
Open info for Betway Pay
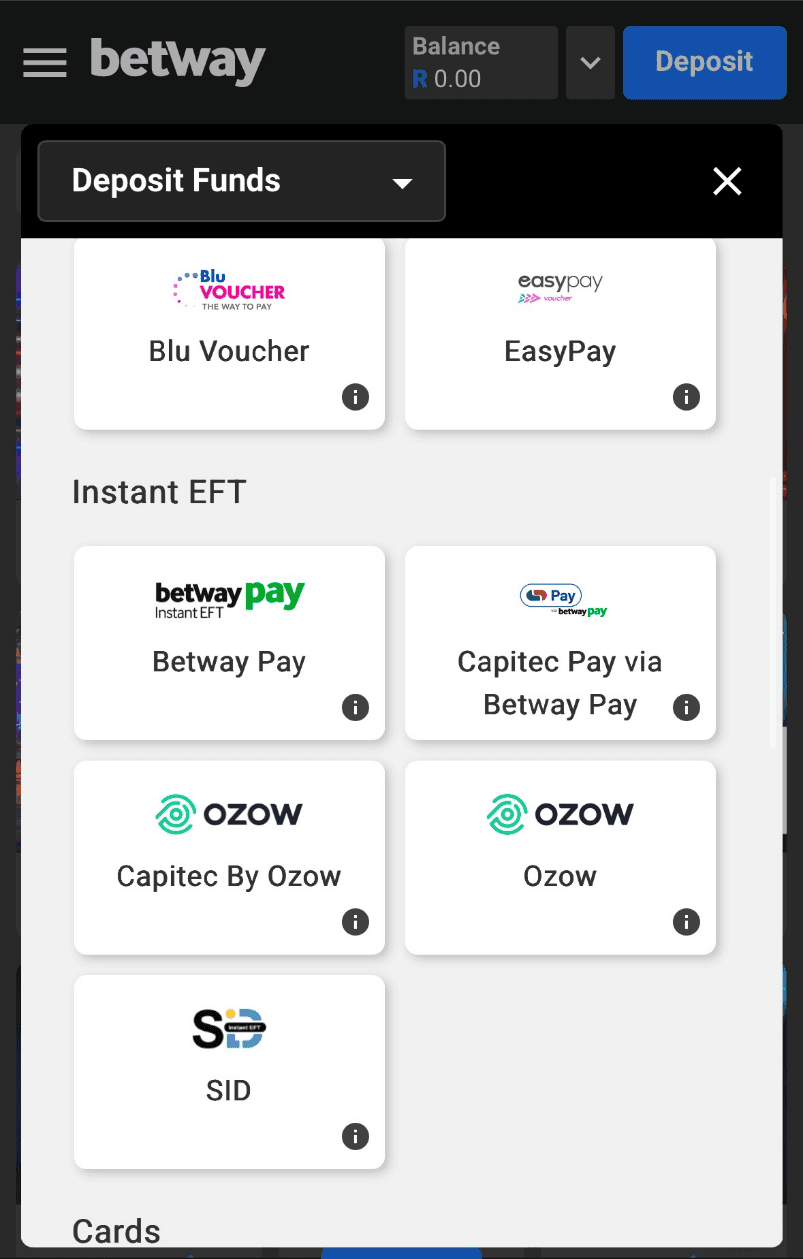point(355,708)
